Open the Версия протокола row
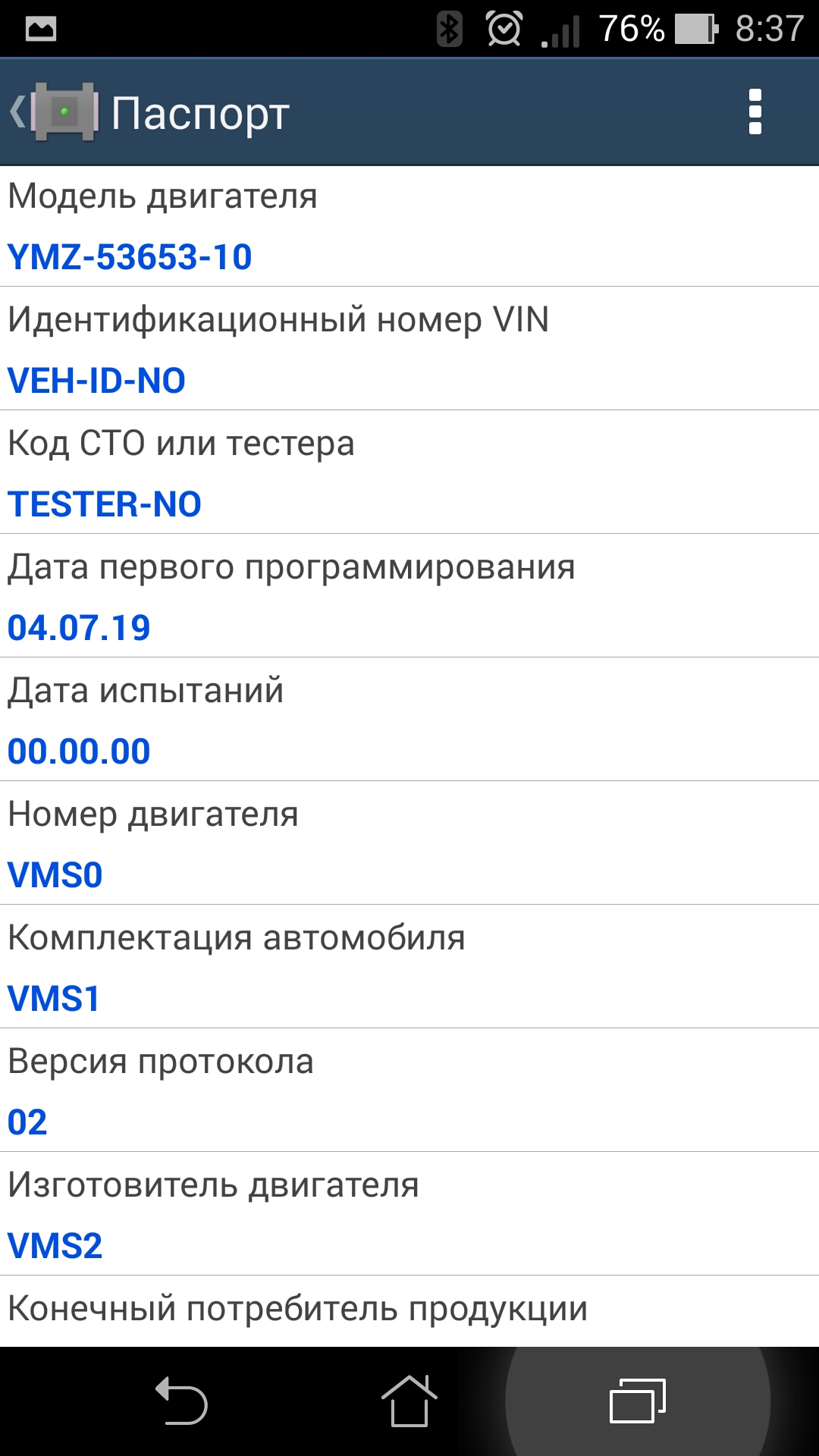This screenshot has width=819, height=1456. (x=409, y=1091)
